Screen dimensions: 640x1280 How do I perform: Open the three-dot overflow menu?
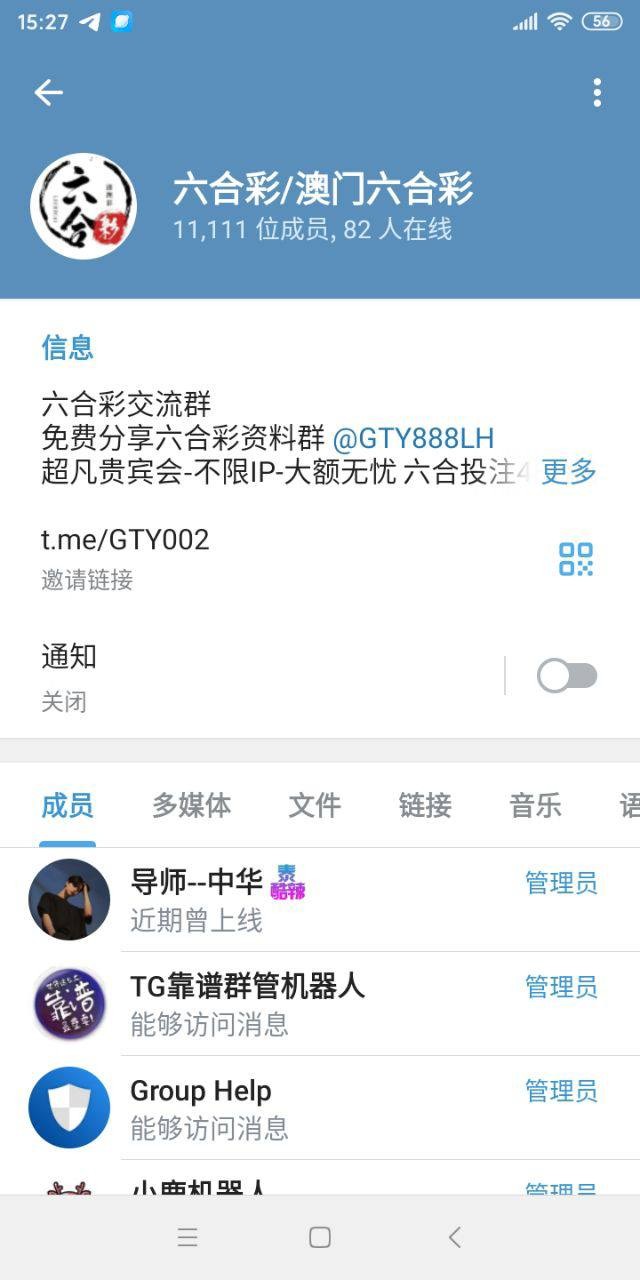597,93
